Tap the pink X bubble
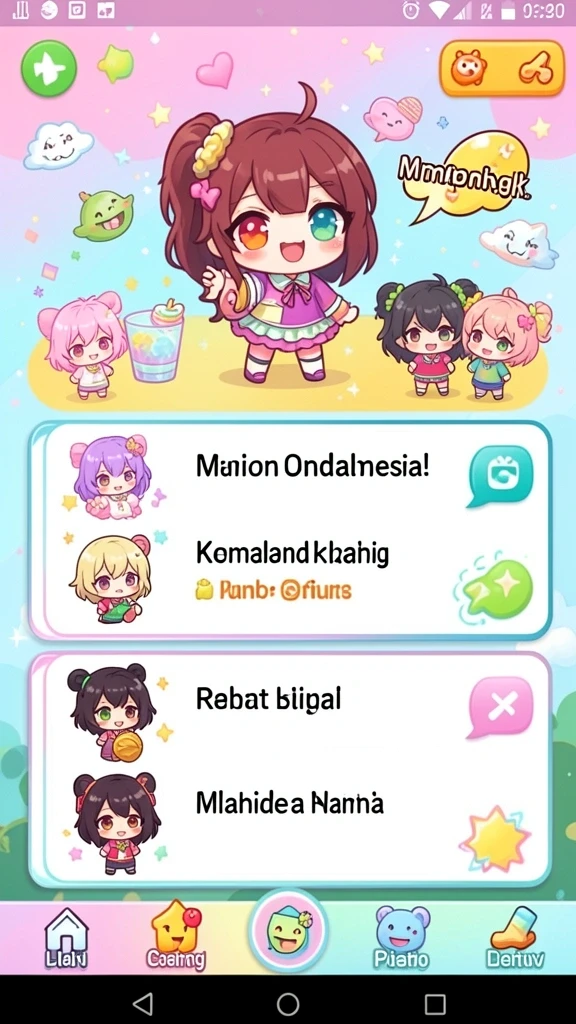576x1024 pixels. pyautogui.click(x=501, y=707)
